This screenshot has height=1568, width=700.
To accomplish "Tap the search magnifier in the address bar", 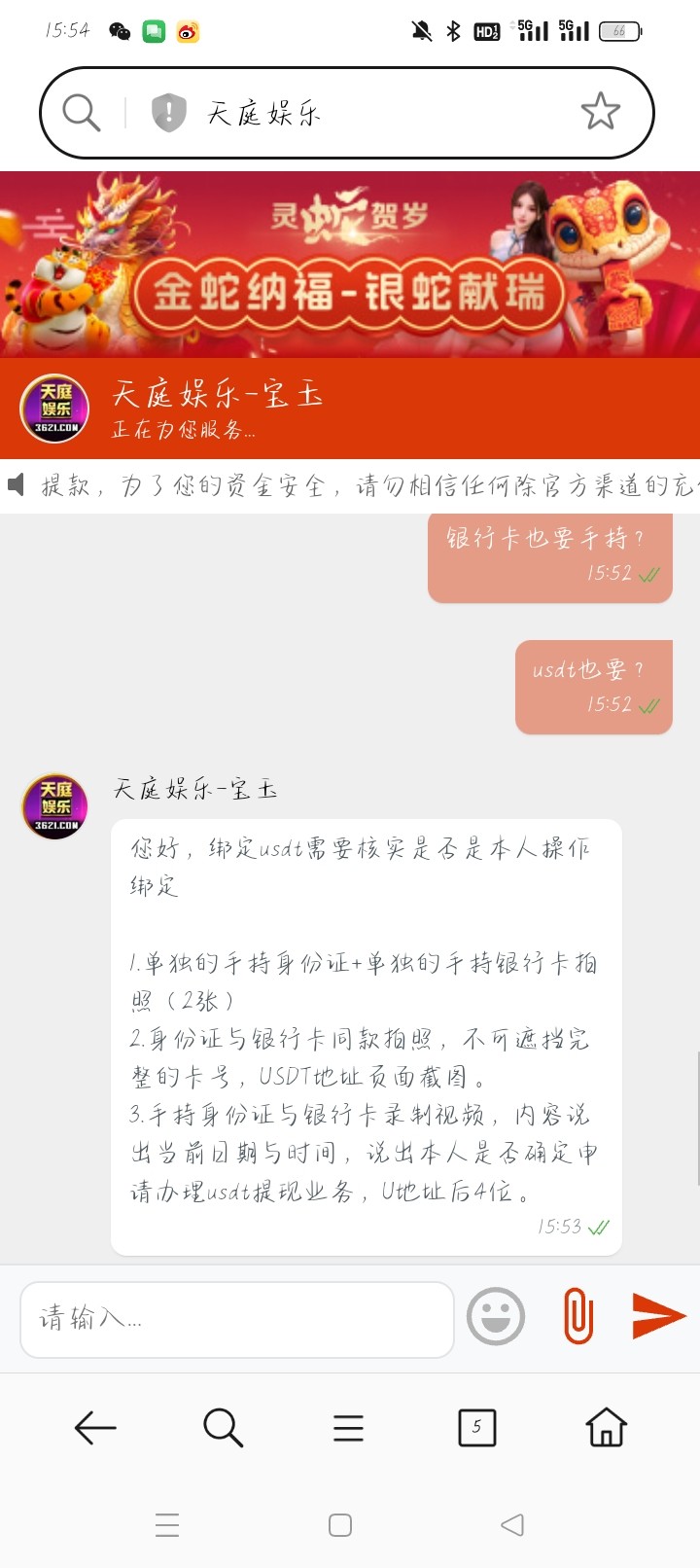I will coord(82,113).
